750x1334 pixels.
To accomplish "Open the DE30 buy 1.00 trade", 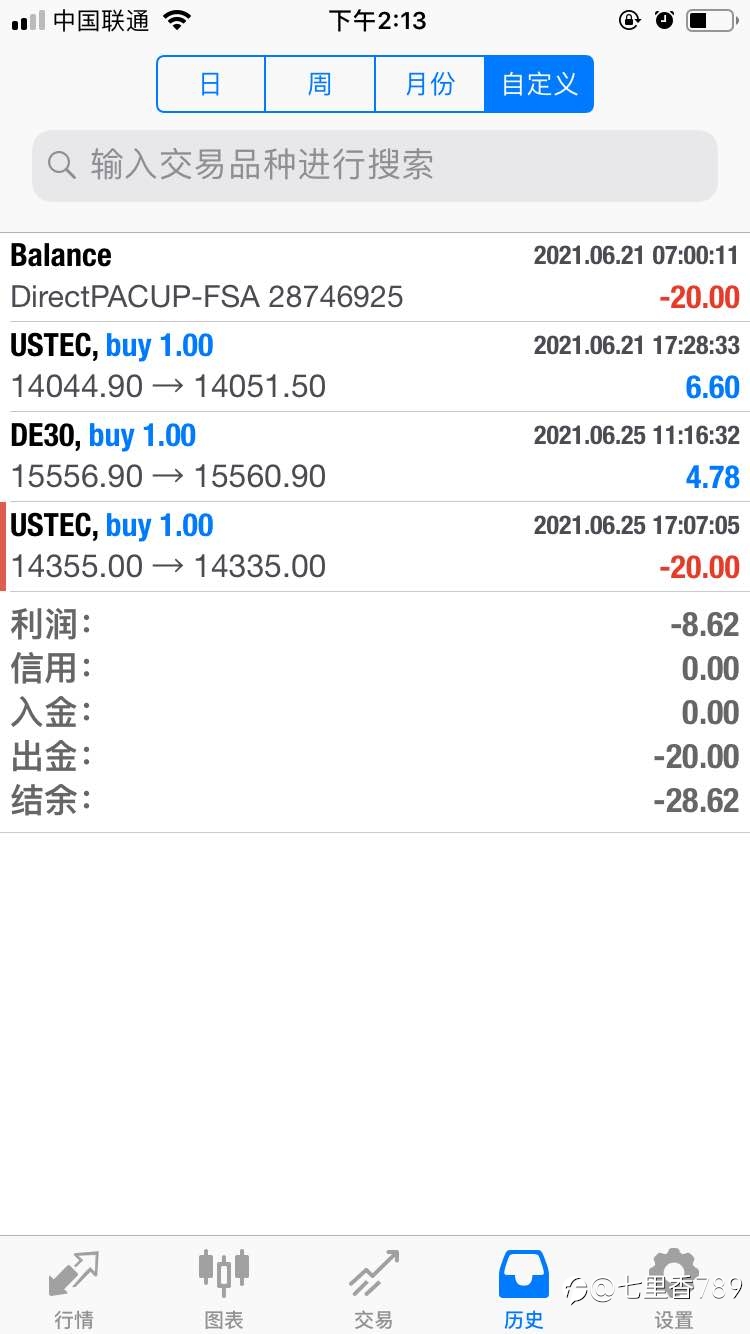I will [375, 457].
